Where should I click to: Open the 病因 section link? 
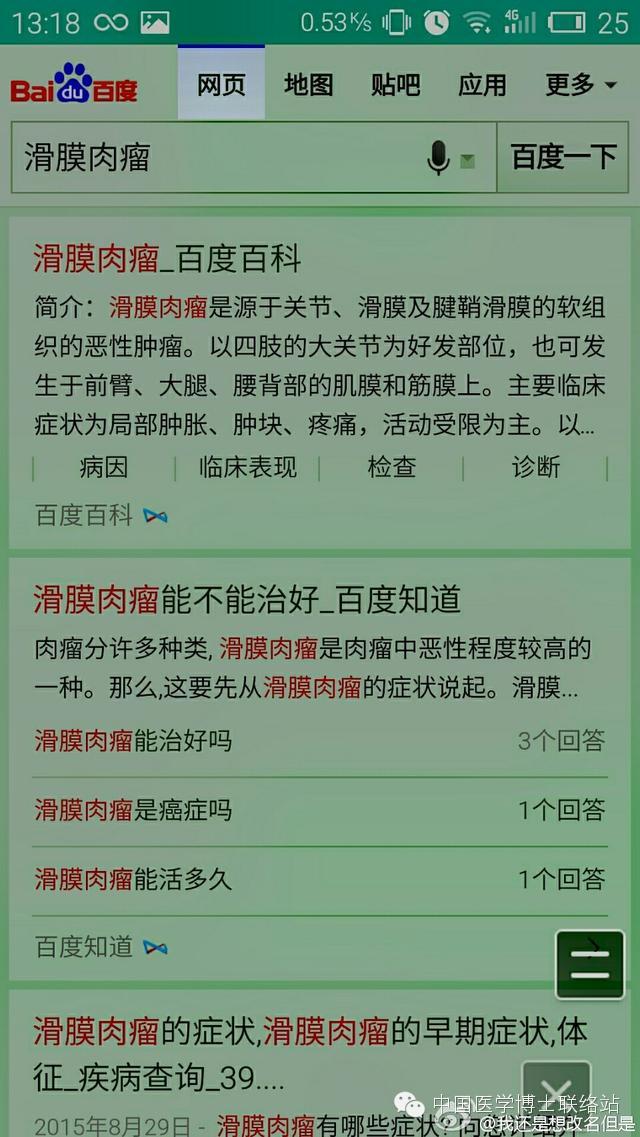104,467
